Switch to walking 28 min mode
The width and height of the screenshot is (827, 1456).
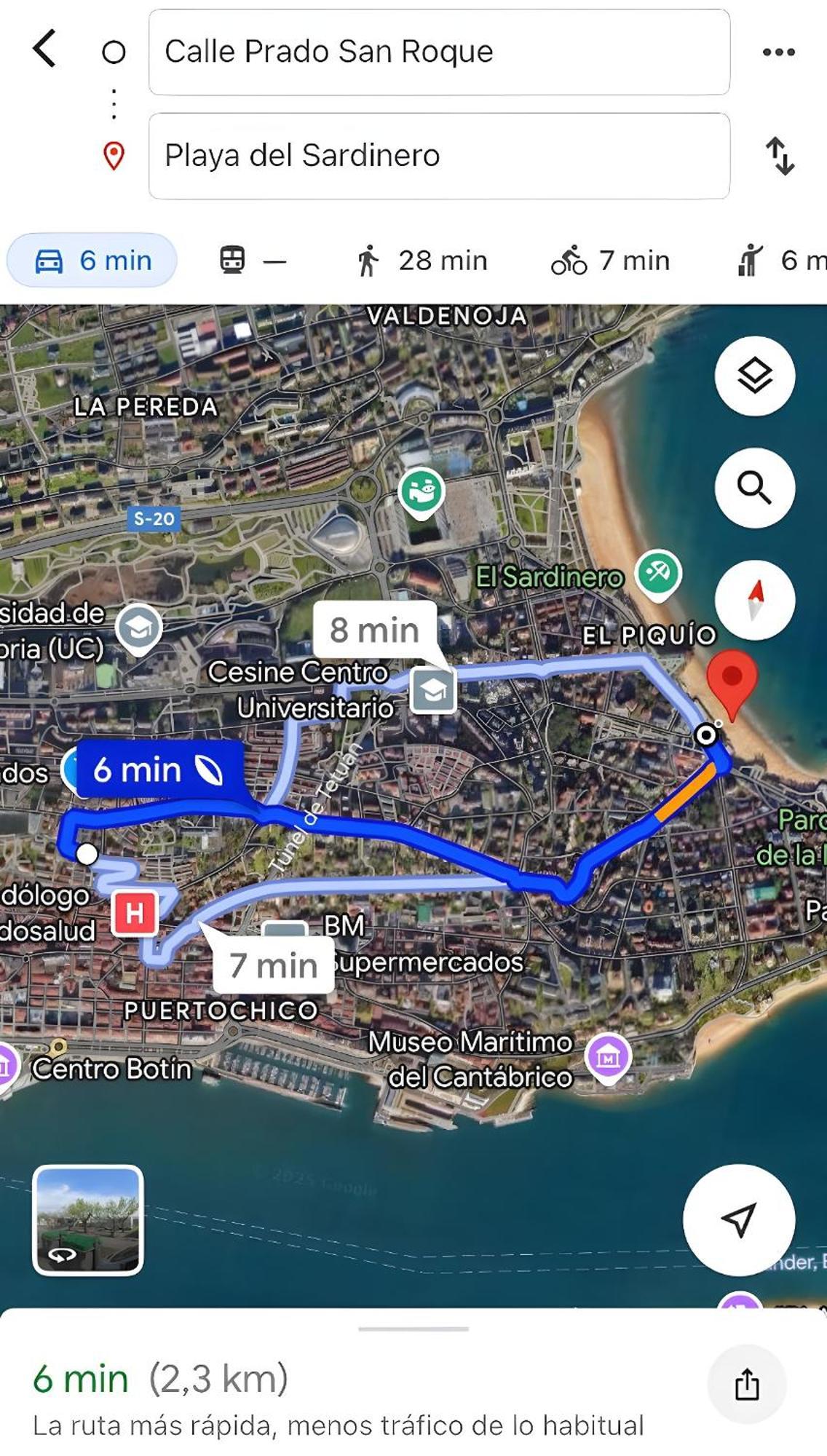pyautogui.click(x=422, y=261)
